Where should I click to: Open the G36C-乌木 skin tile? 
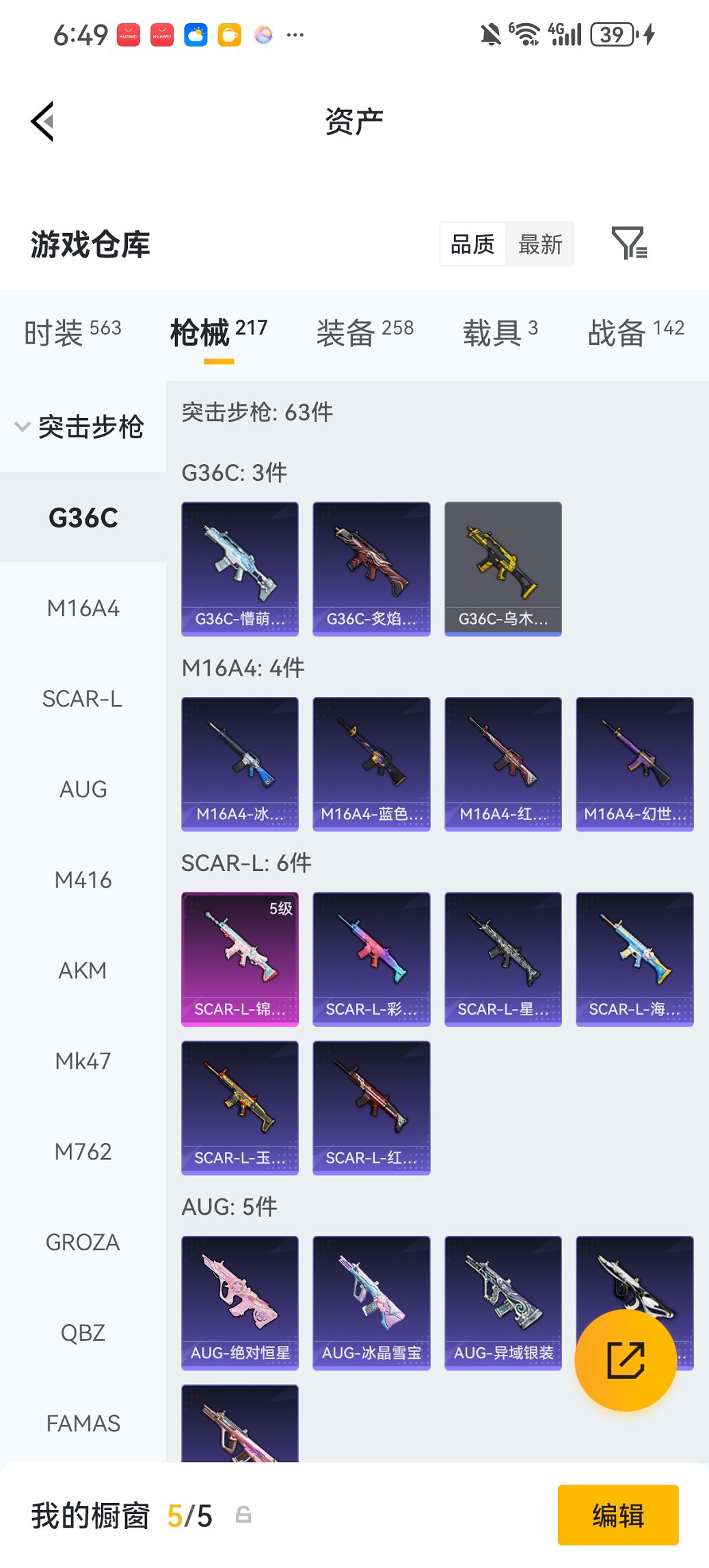[x=503, y=568]
